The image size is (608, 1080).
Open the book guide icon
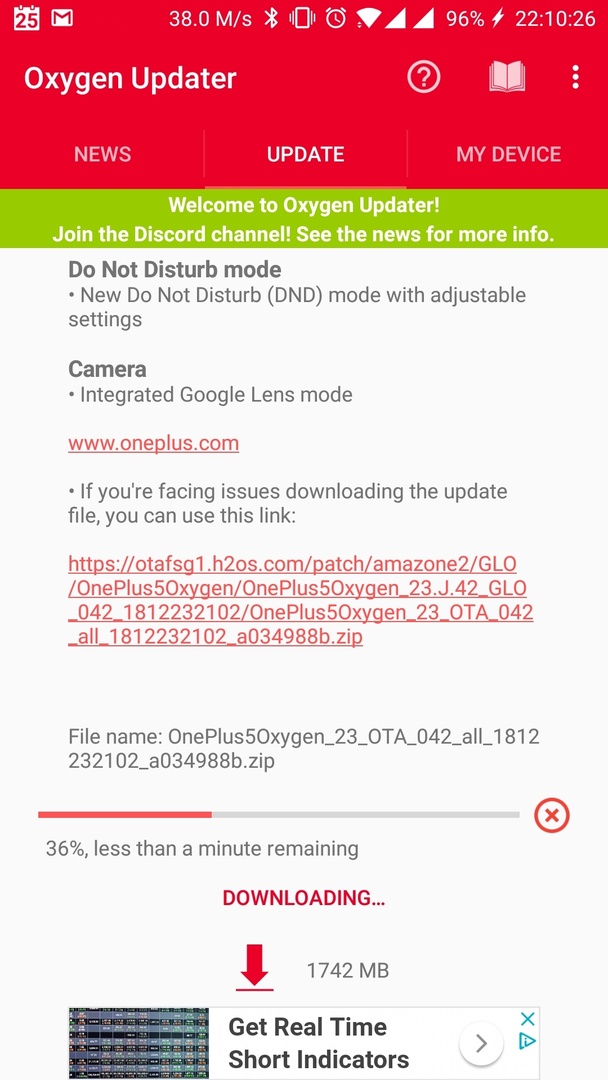pyautogui.click(x=507, y=77)
